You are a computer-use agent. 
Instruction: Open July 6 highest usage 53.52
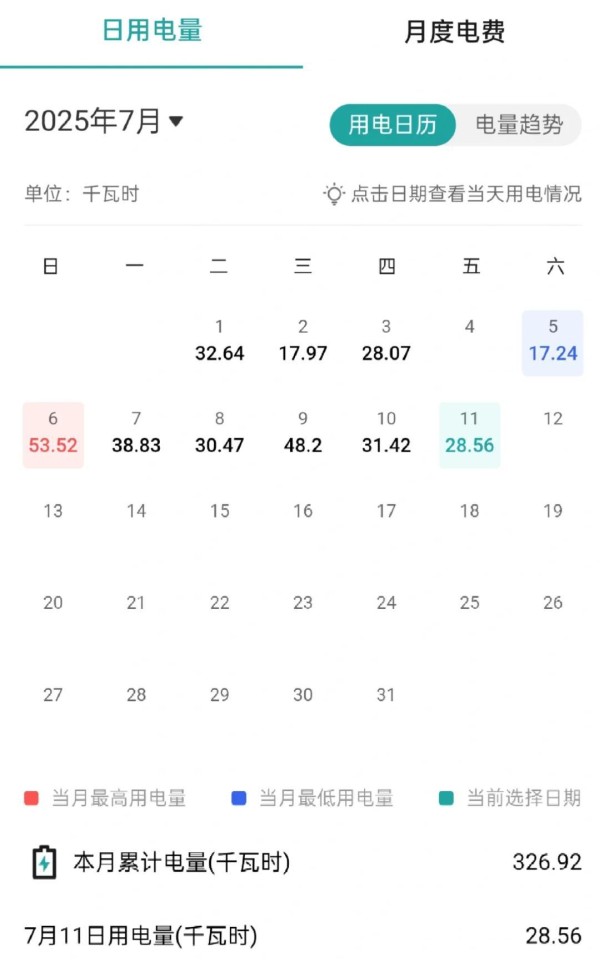(53, 435)
